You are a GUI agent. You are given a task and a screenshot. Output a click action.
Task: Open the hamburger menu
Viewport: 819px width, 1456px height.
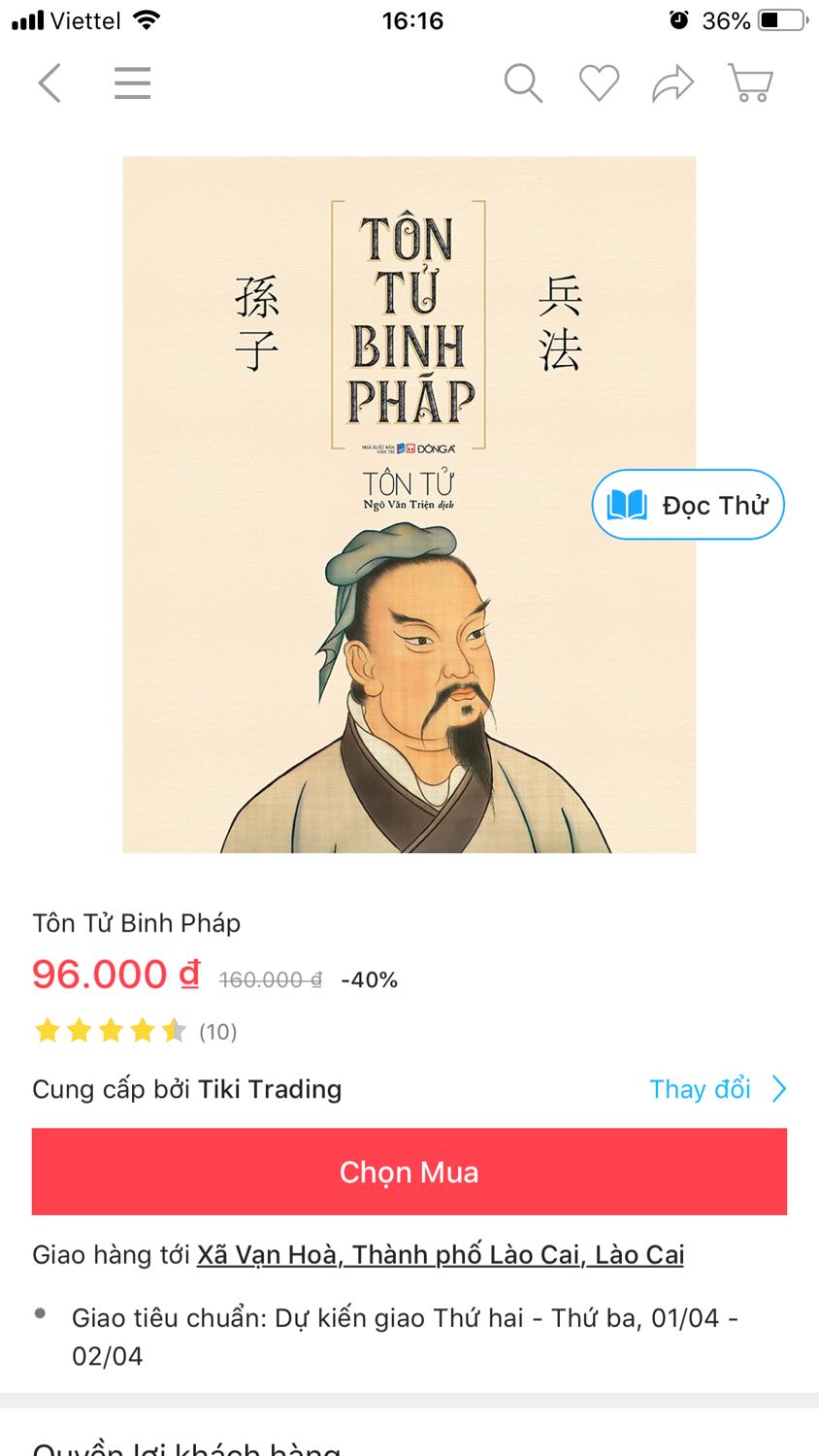pyautogui.click(x=132, y=83)
